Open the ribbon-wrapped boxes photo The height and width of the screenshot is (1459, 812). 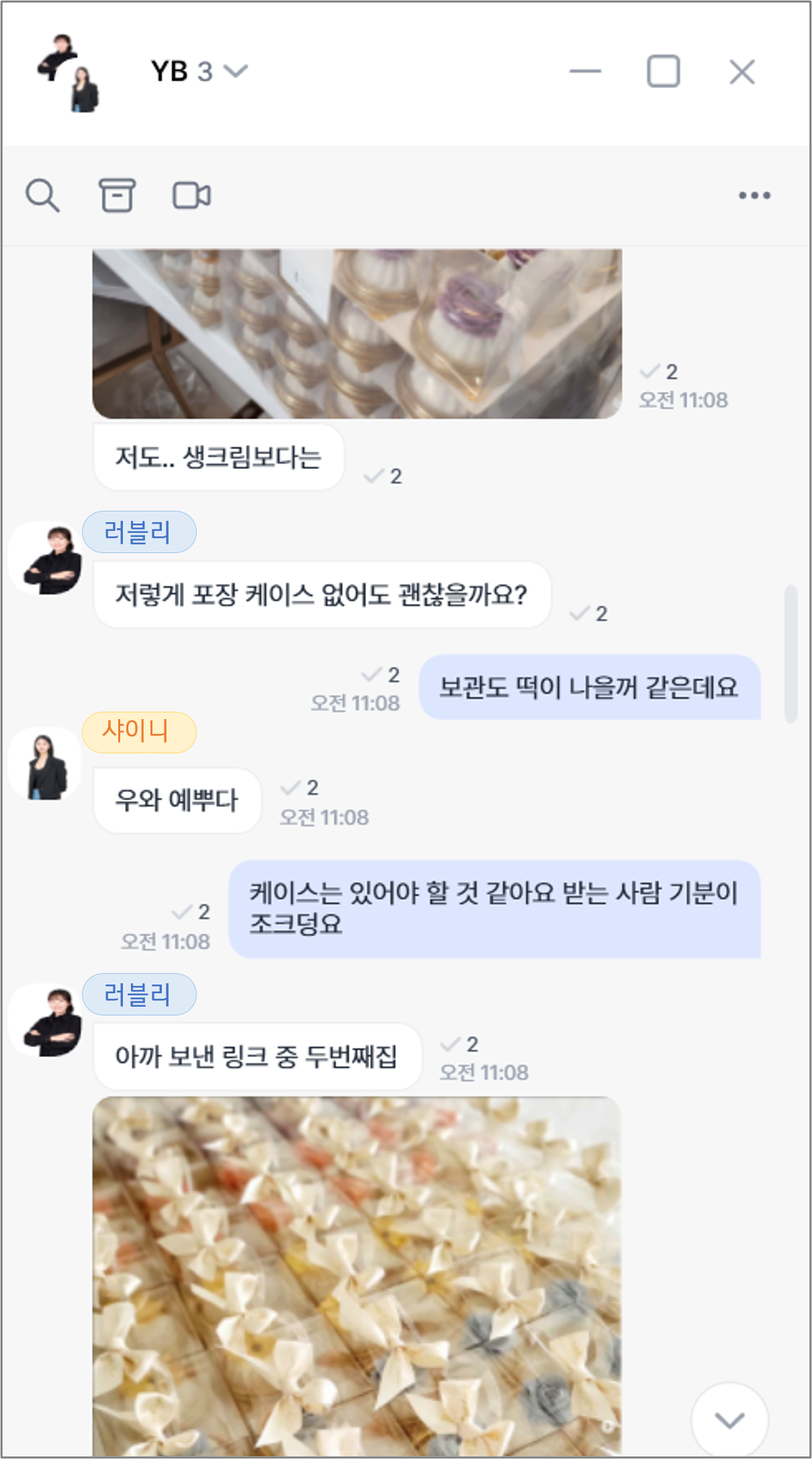coord(357,1276)
